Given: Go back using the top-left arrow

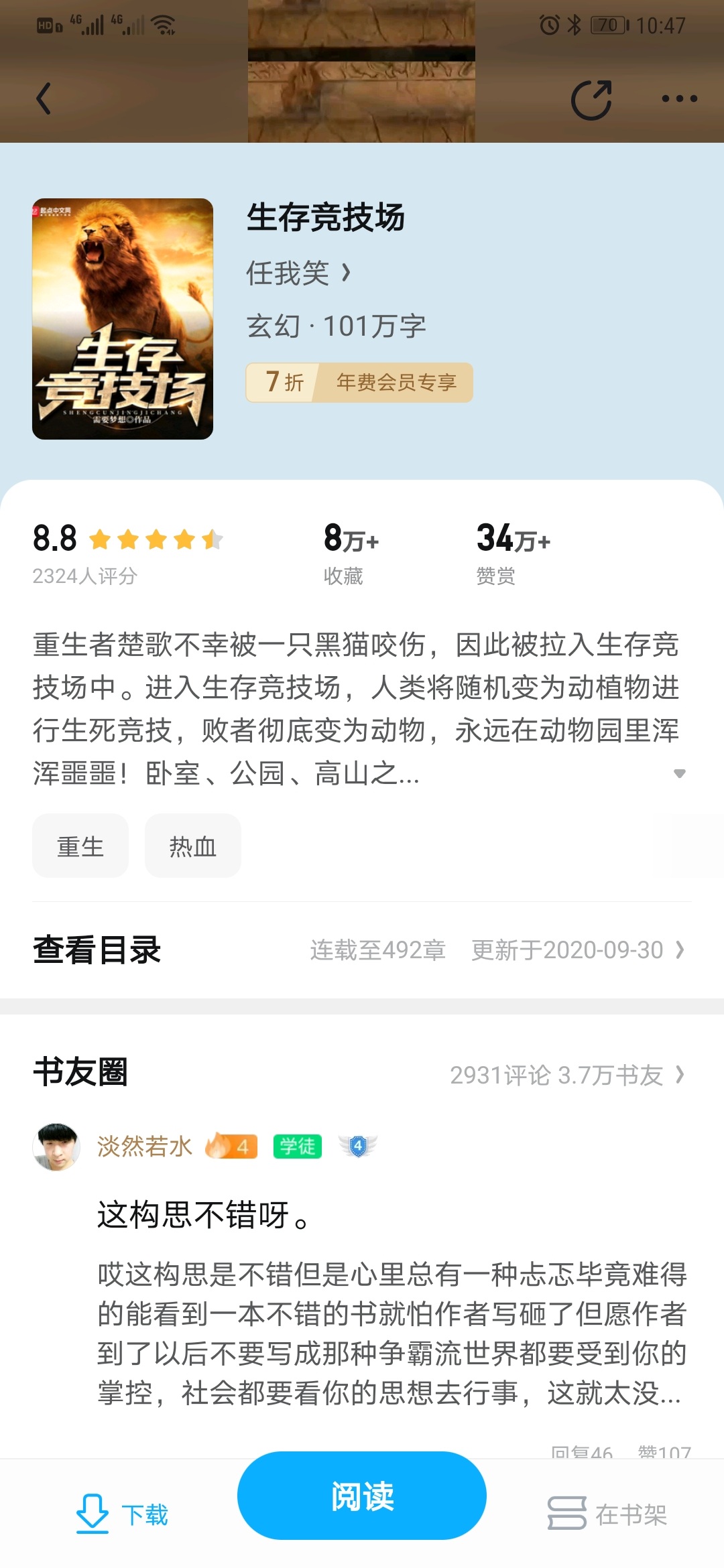Looking at the screenshot, I should [x=44, y=99].
